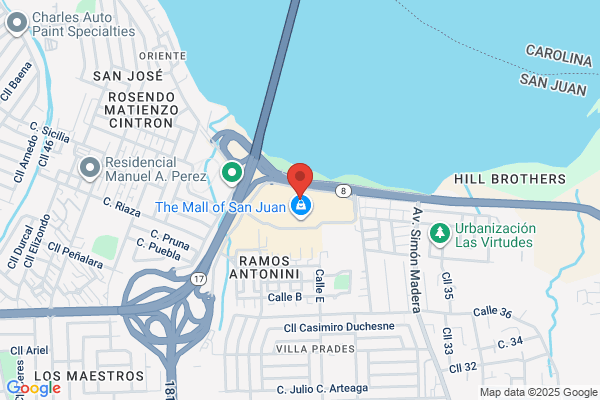Tap the red location pin on the map
The image size is (600, 400).
(x=300, y=180)
